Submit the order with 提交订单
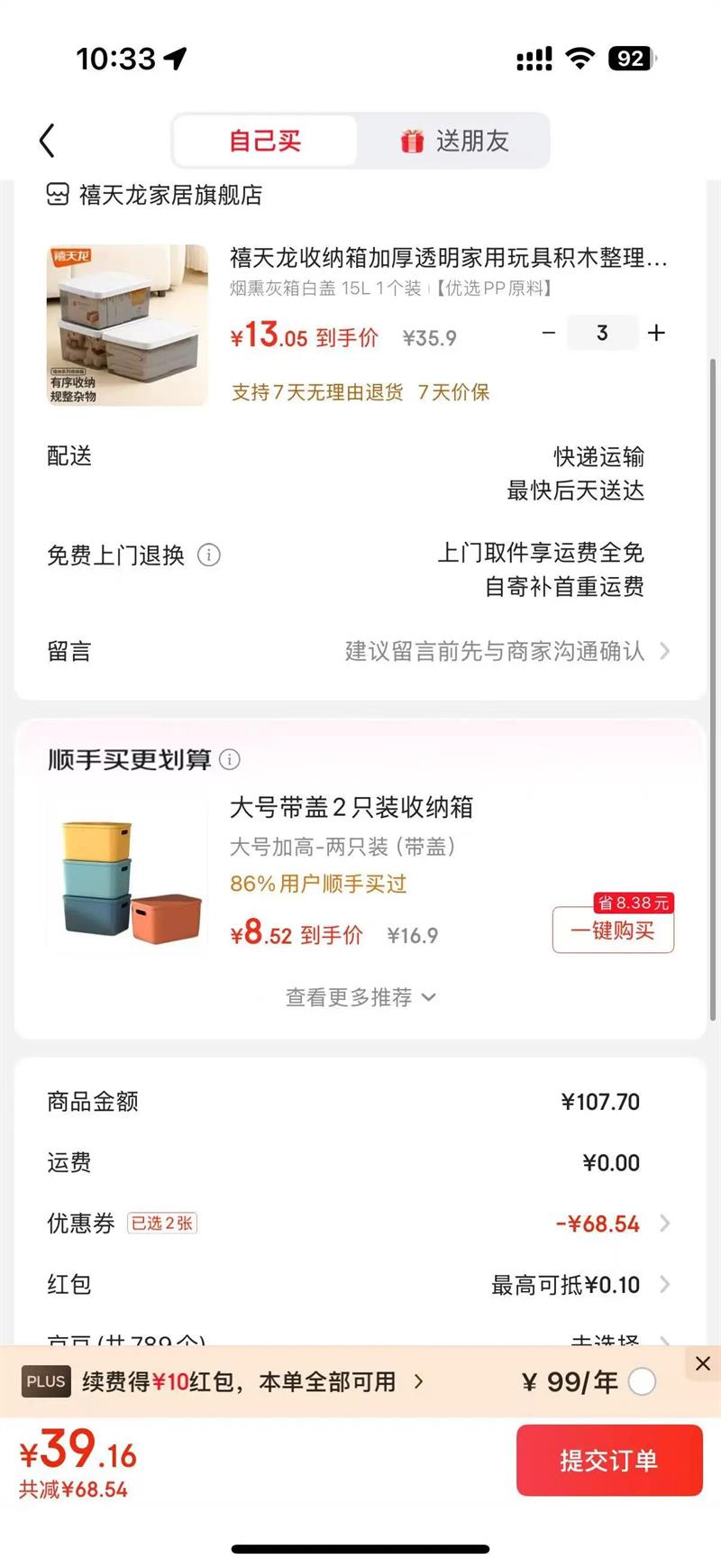721x1568 pixels. [x=608, y=1460]
